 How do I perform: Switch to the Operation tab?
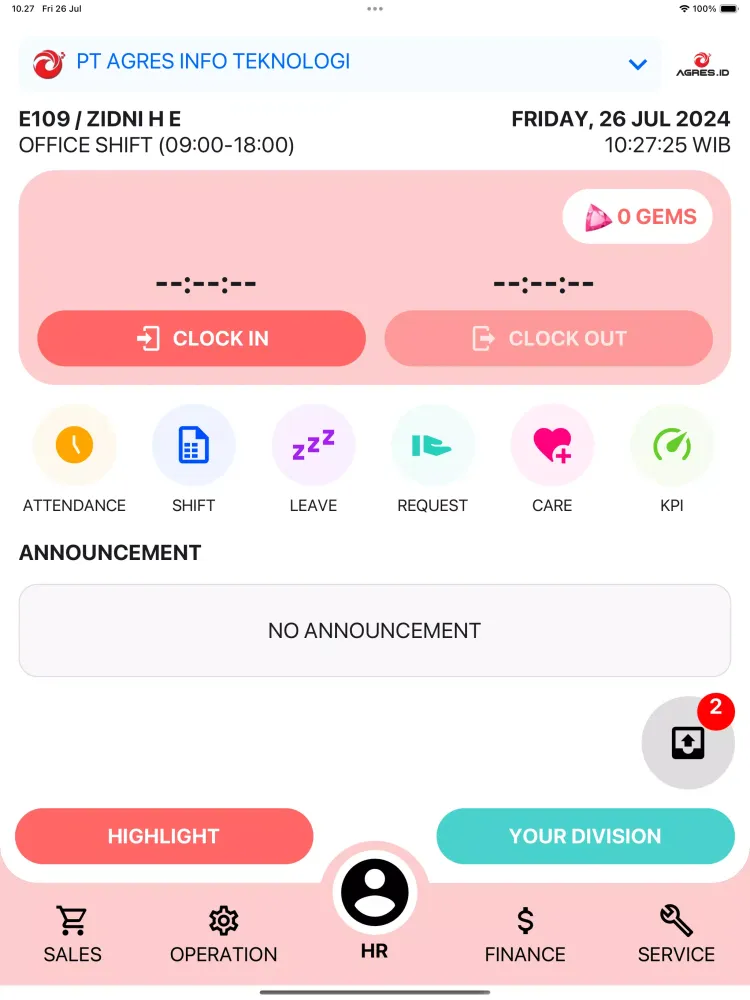[x=223, y=934]
